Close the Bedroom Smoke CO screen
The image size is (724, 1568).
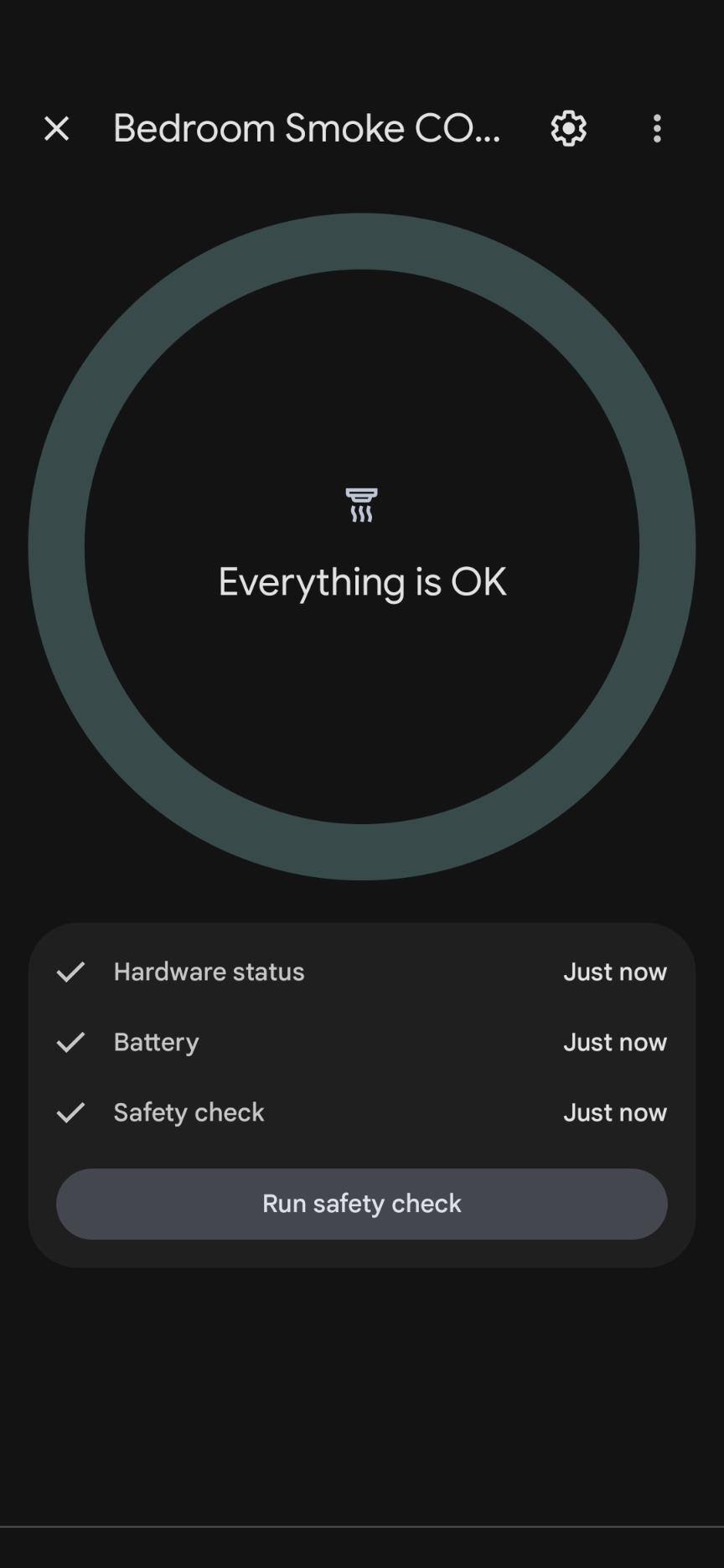[x=56, y=129]
